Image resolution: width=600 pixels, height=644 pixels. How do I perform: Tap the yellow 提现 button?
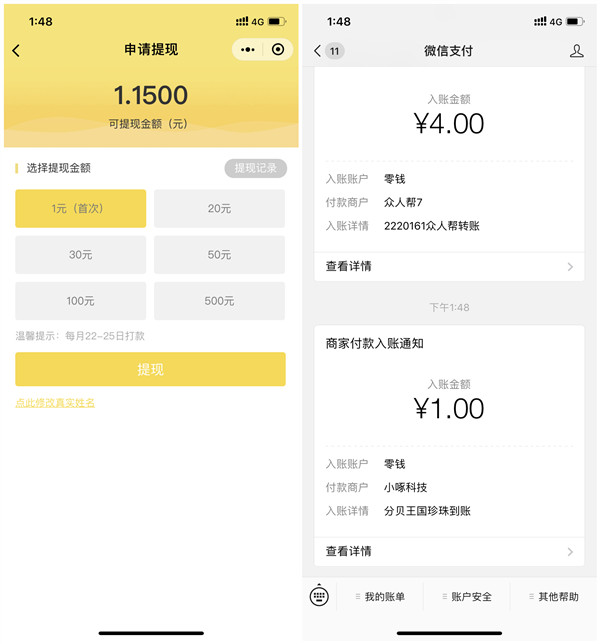[x=150, y=369]
